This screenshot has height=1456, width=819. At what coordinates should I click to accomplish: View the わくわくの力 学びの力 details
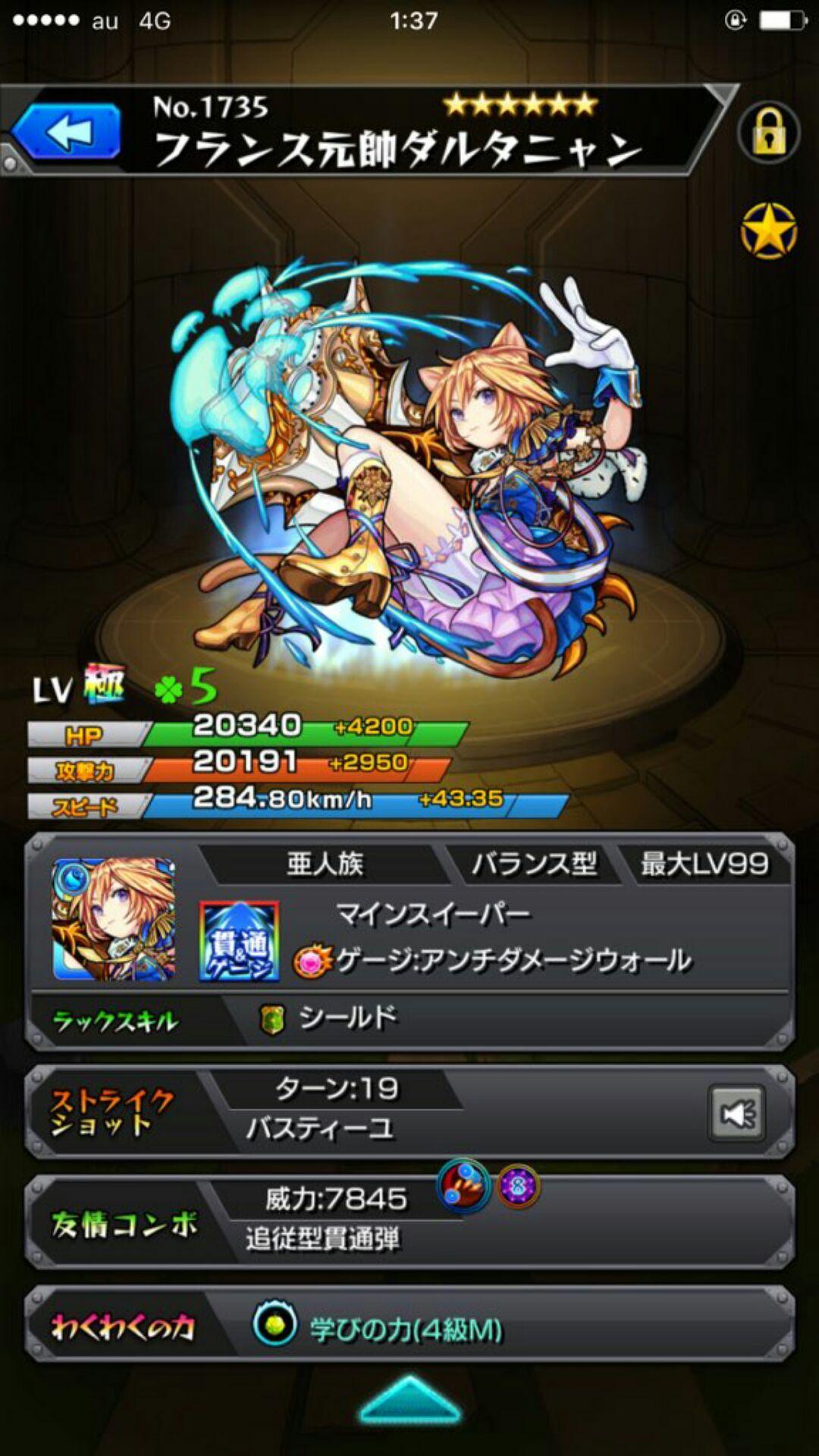[x=406, y=1329]
